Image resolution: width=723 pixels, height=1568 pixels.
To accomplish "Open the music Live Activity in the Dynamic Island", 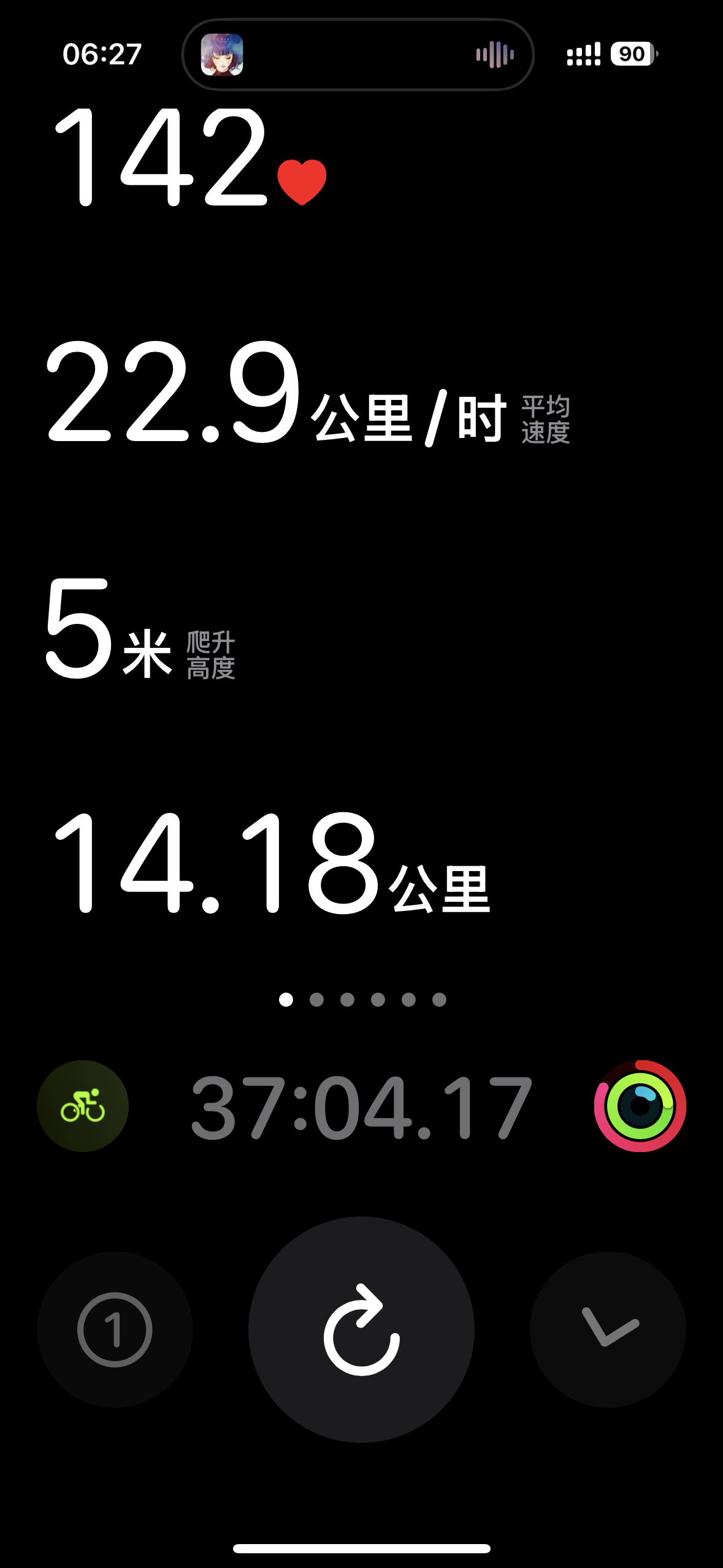I will 358,55.
